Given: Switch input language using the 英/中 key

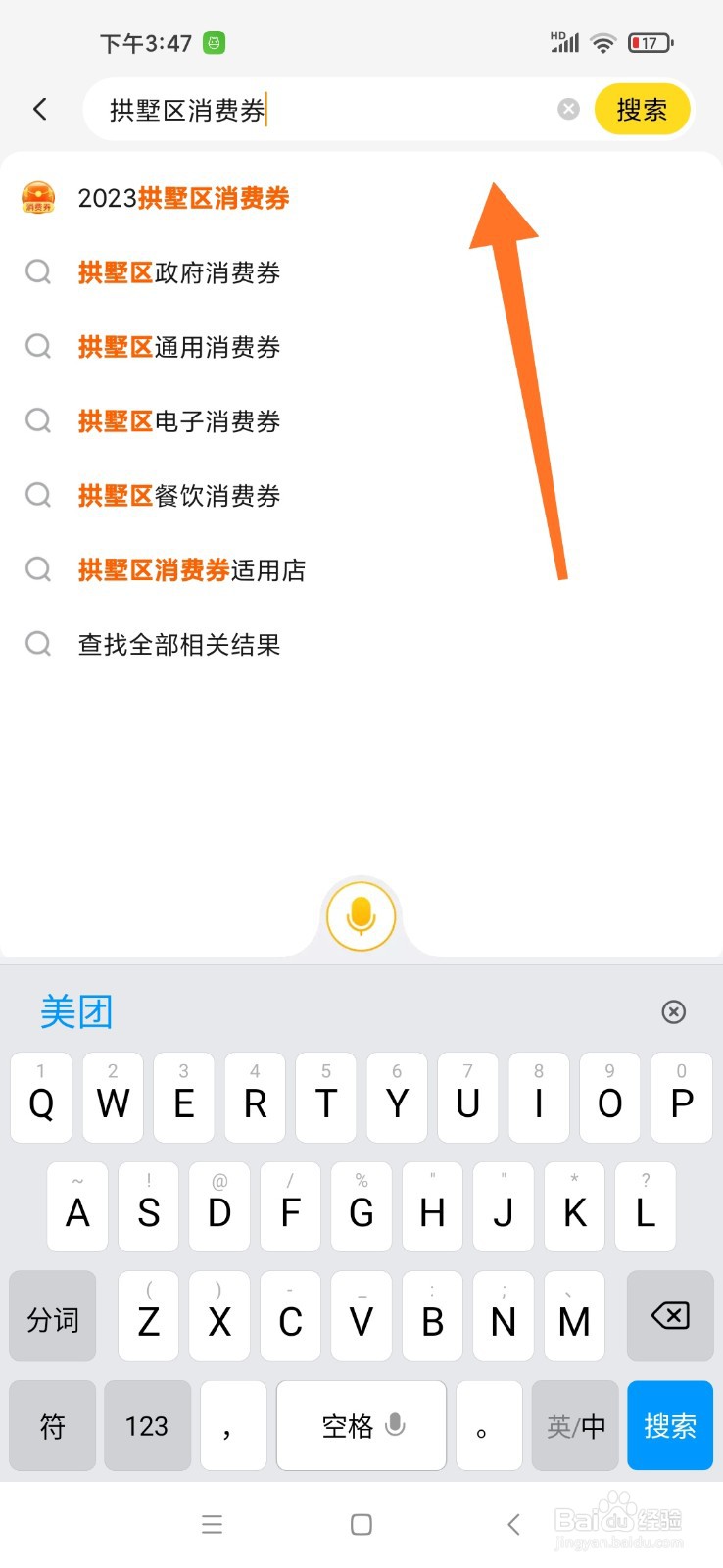Looking at the screenshot, I should pos(575,1426).
